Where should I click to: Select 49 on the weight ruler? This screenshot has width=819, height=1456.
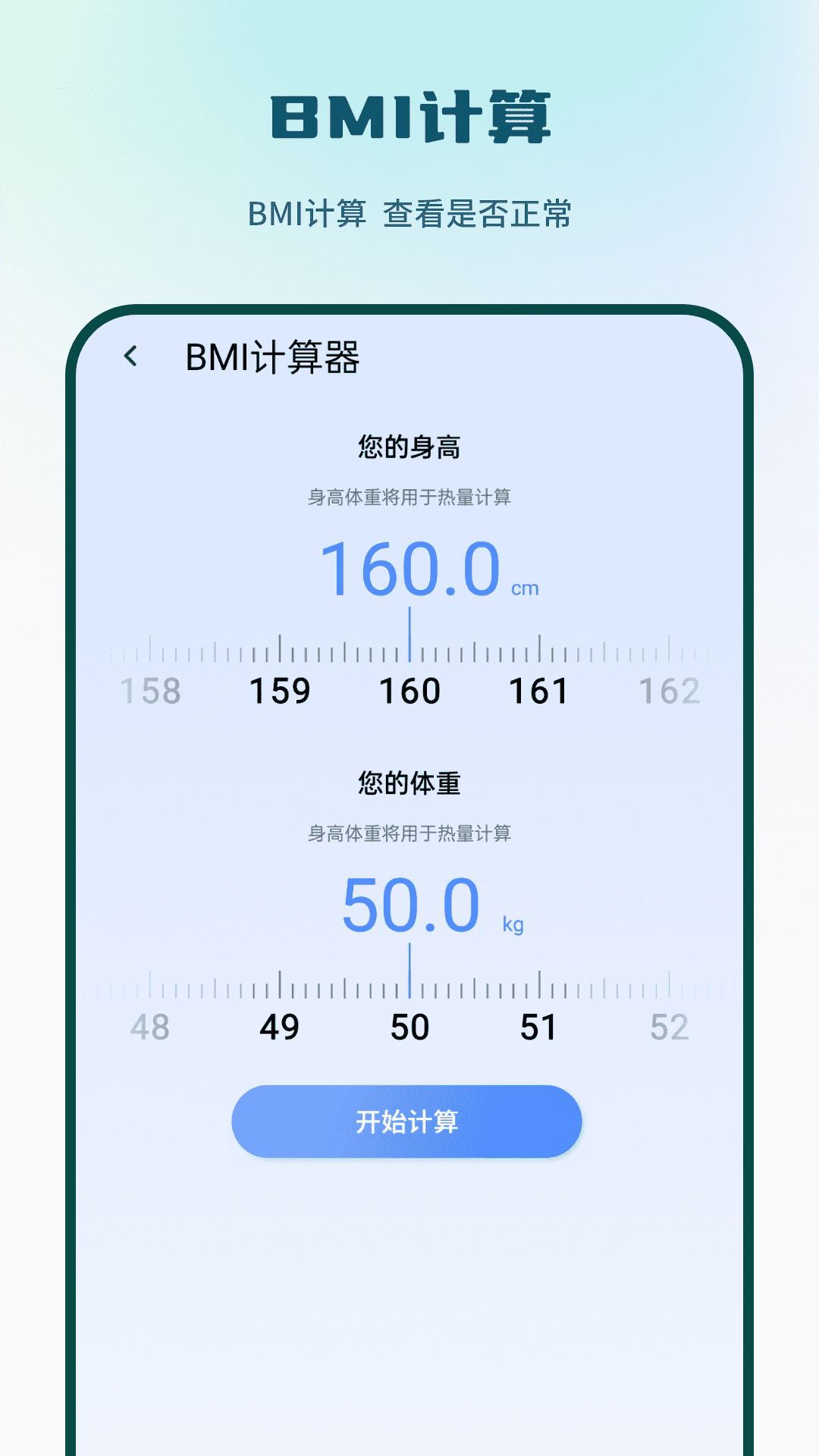click(279, 1029)
